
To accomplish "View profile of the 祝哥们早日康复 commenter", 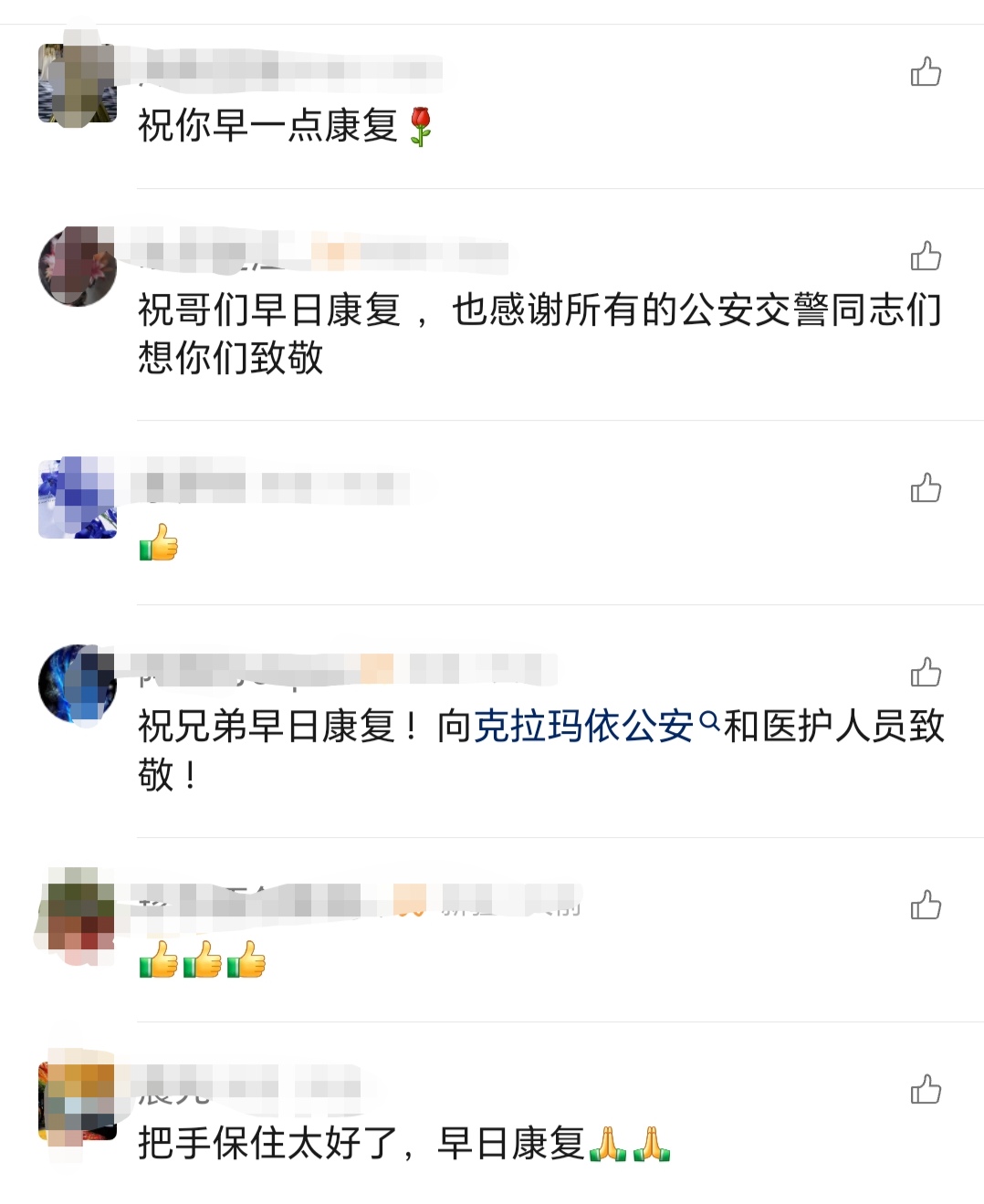I will click(78, 267).
